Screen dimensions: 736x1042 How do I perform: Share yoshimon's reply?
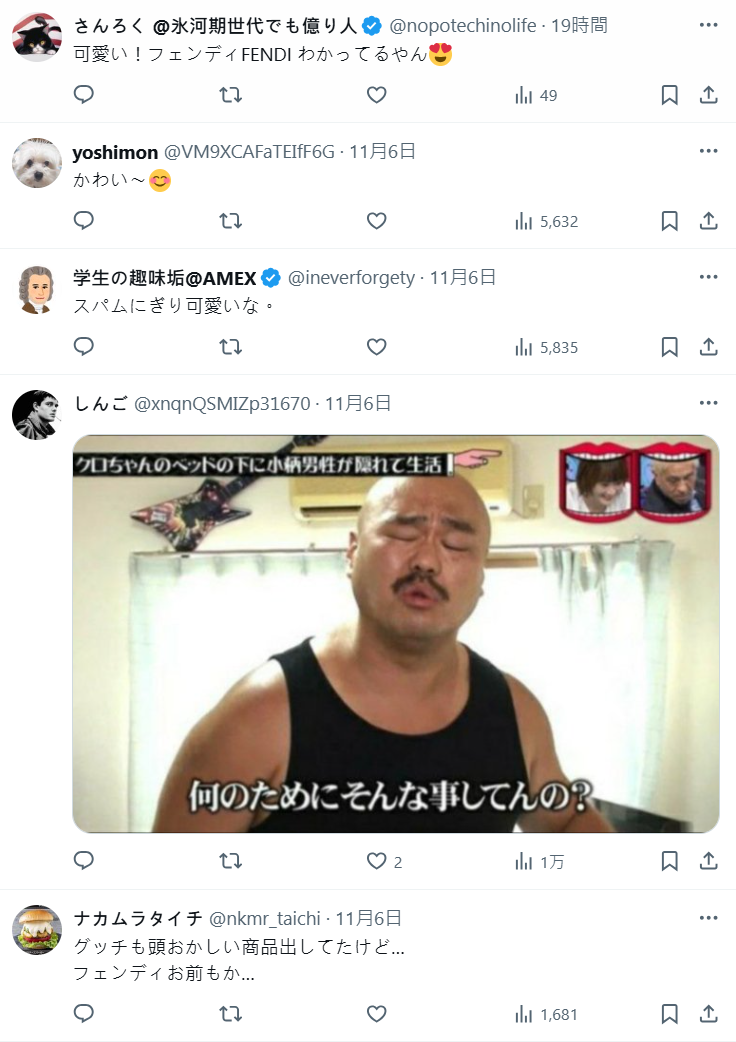708,221
